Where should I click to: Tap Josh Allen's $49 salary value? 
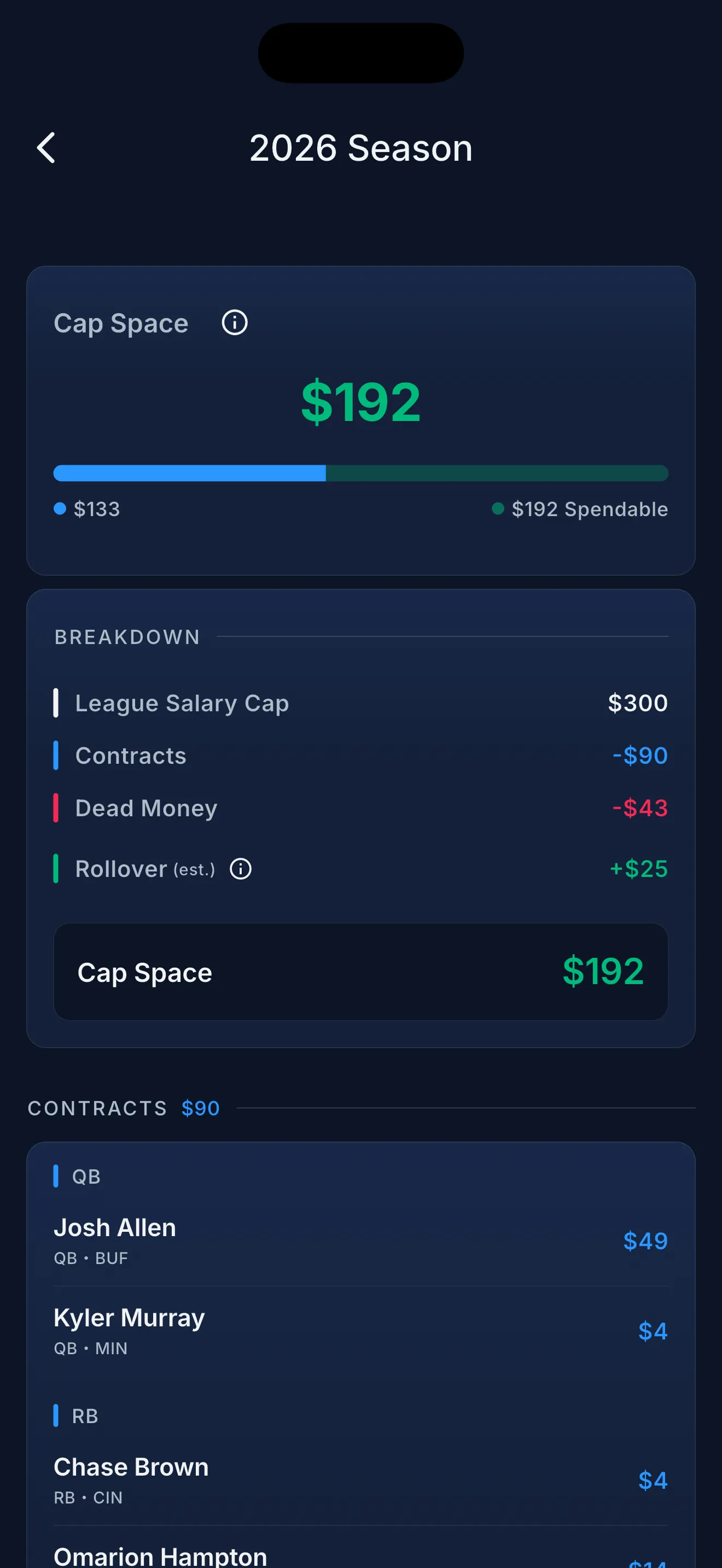click(x=645, y=1241)
